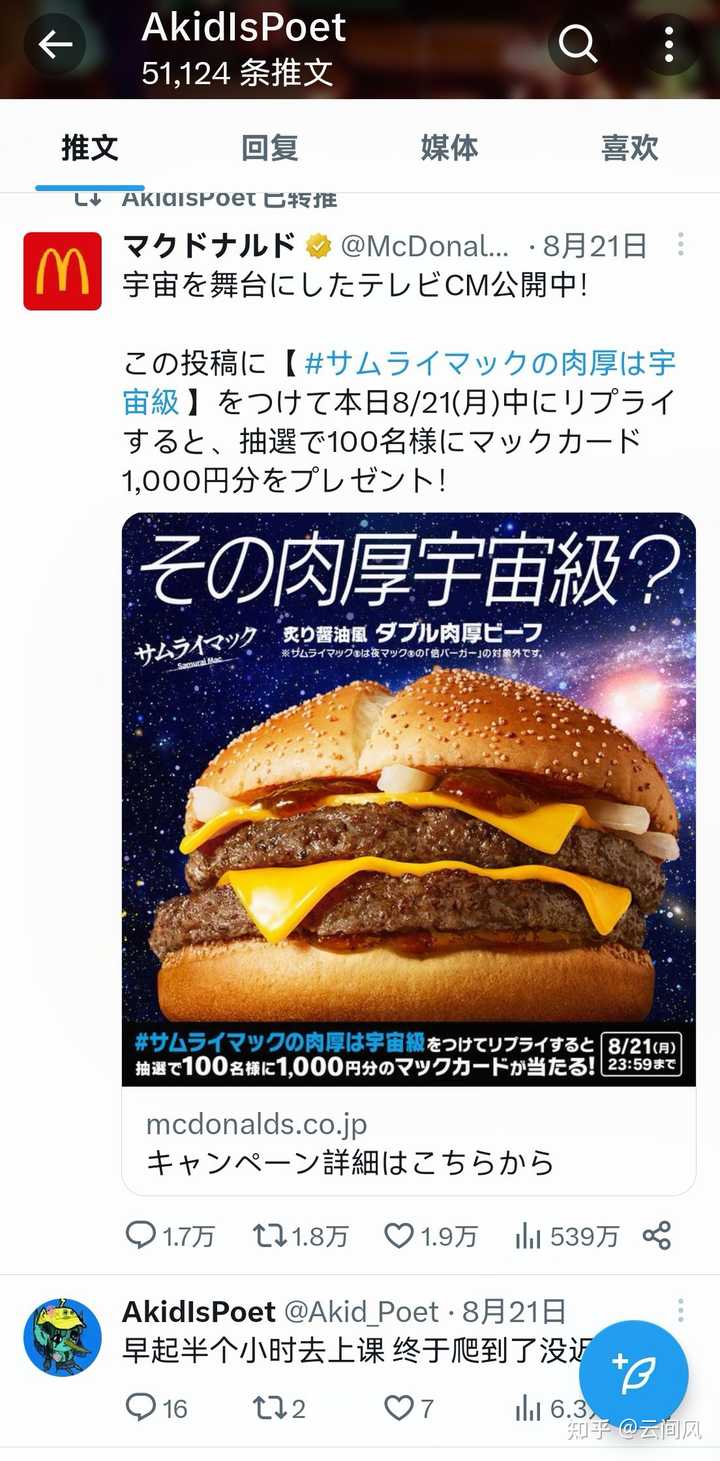Open the マクドナルド profile avatar
Viewport: 720px width, 1461px height.
pos(62,271)
